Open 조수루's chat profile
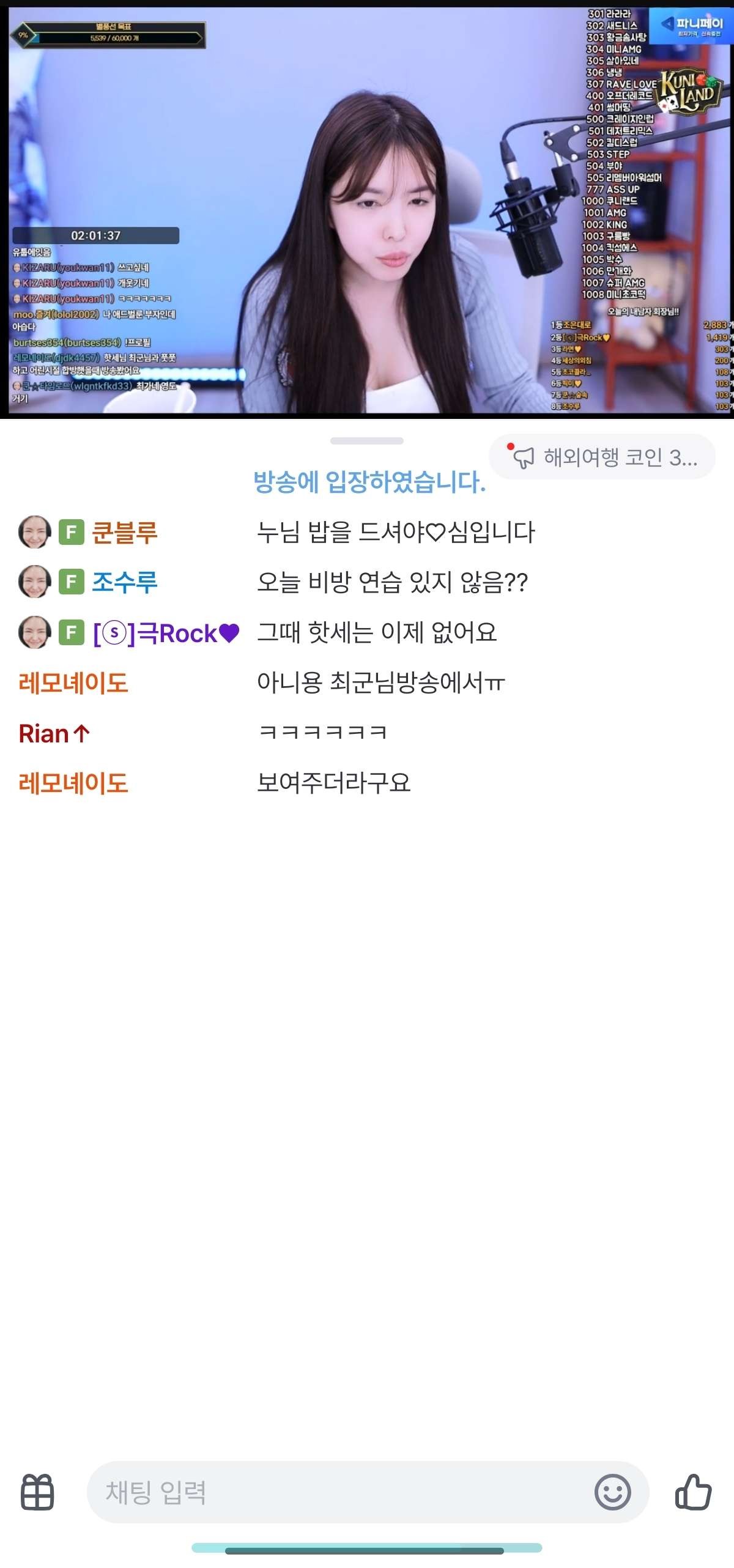 124,582
